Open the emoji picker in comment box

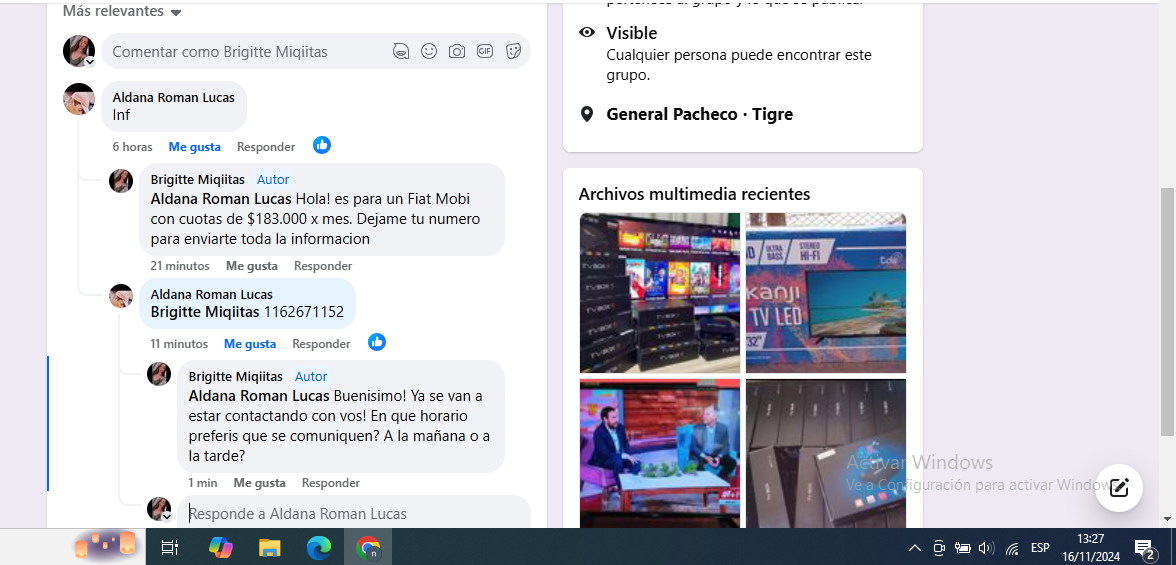pos(429,51)
